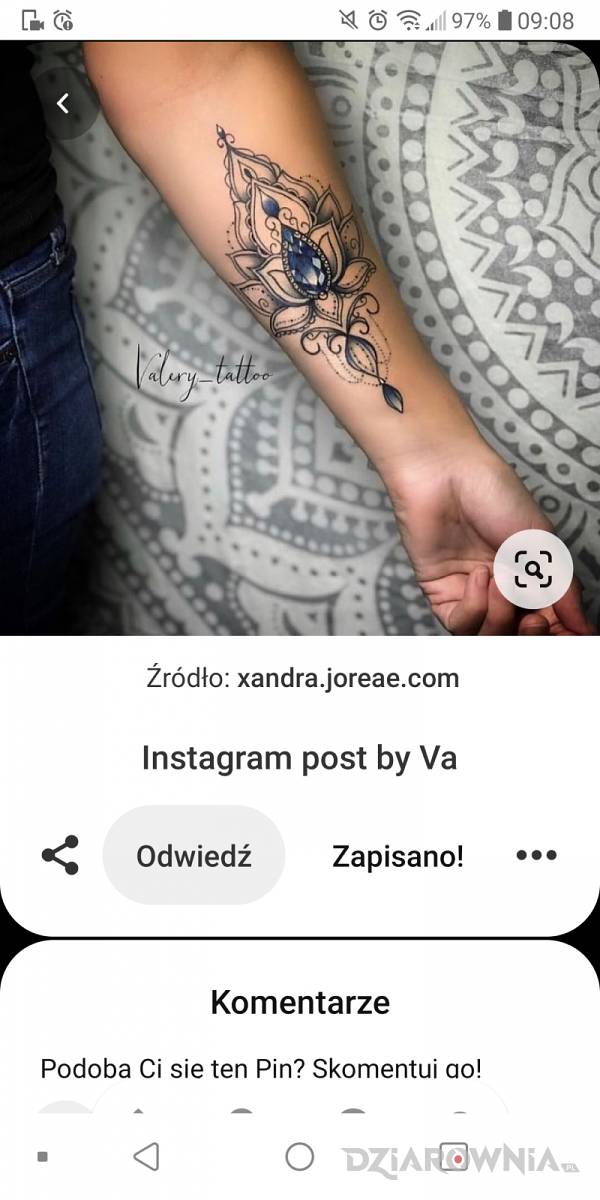The width and height of the screenshot is (600, 1200).
Task: Go back using the arrow over the pin
Action: [63, 103]
